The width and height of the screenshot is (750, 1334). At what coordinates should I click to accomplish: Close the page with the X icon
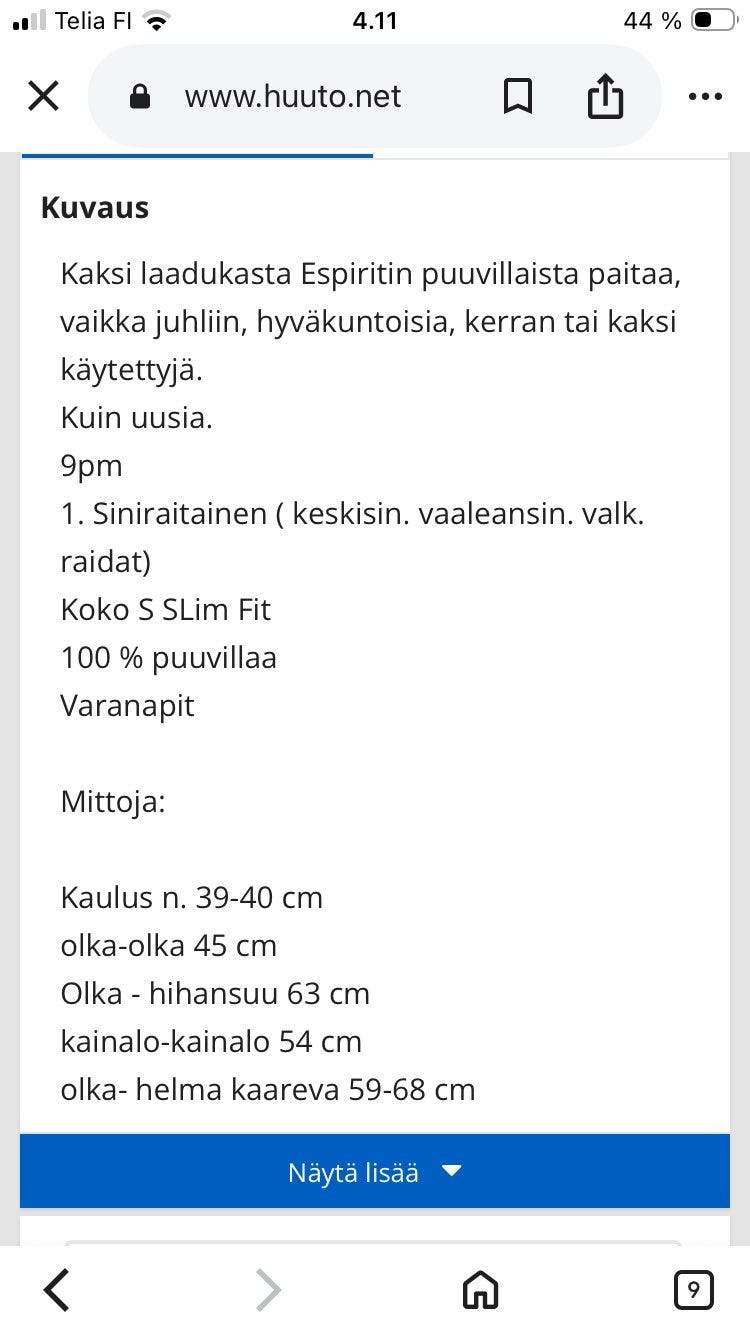click(43, 96)
